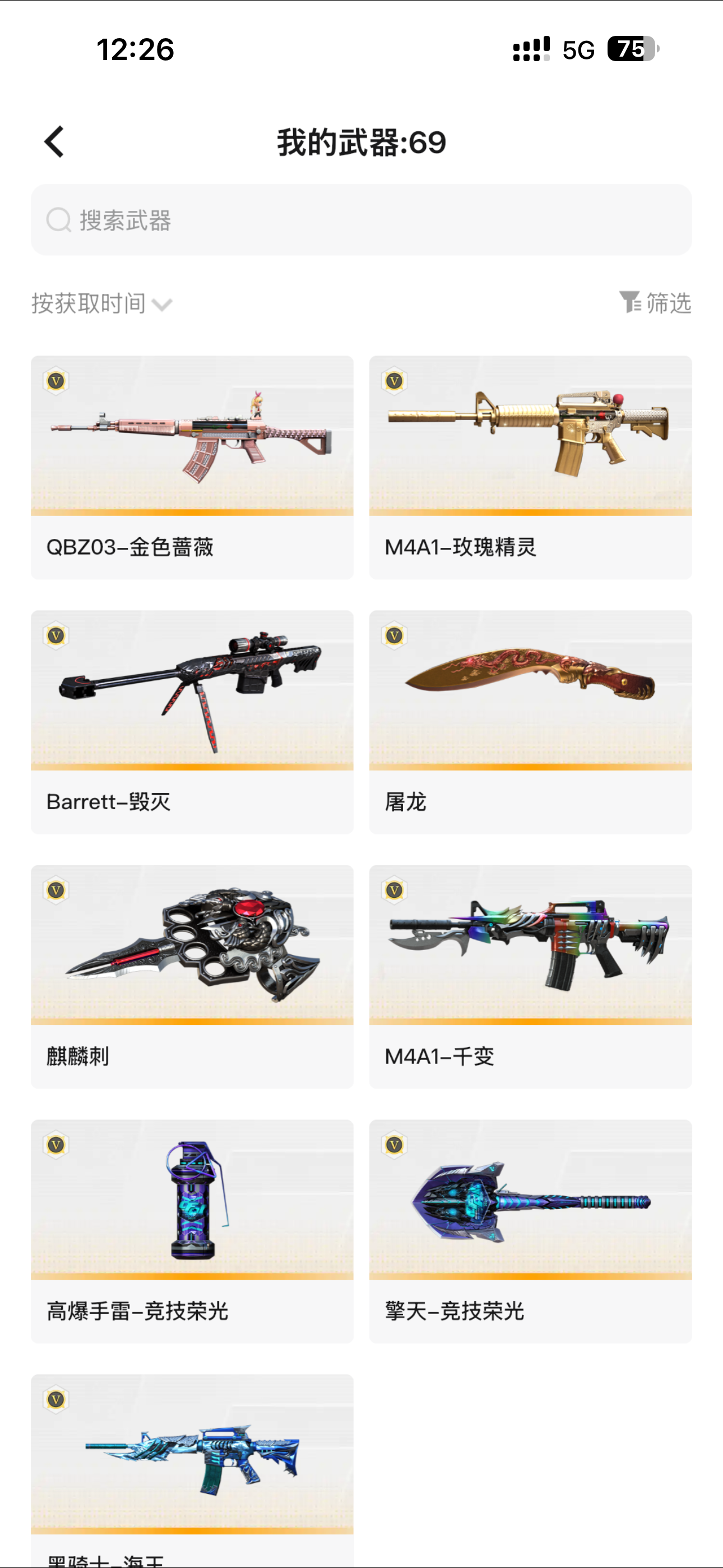This screenshot has height=1568, width=723.
Task: Open the 高爆手雷-竞技荣光 grenade card
Action: (192, 1231)
